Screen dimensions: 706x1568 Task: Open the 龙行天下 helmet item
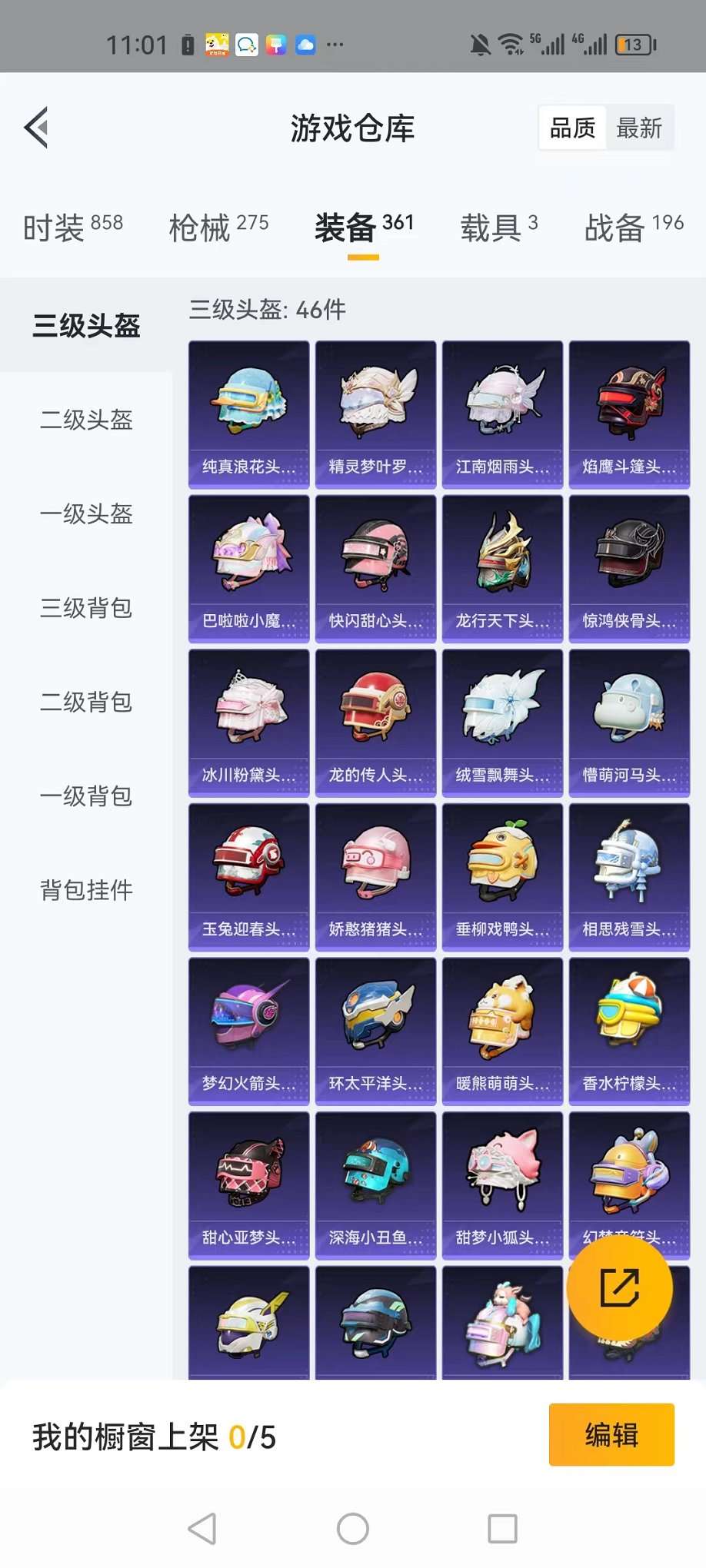tap(502, 569)
